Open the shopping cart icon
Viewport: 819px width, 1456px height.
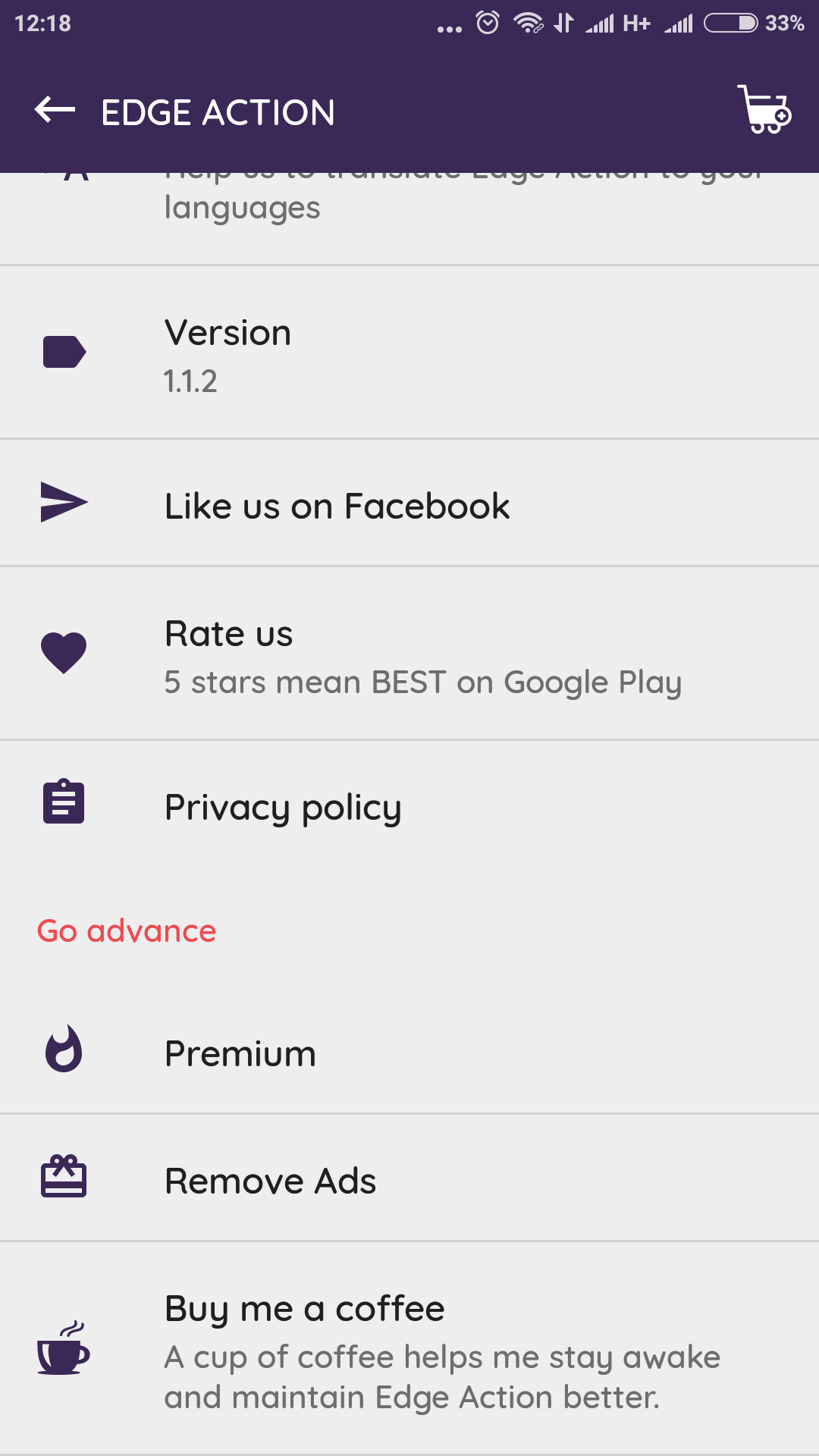pos(764,110)
